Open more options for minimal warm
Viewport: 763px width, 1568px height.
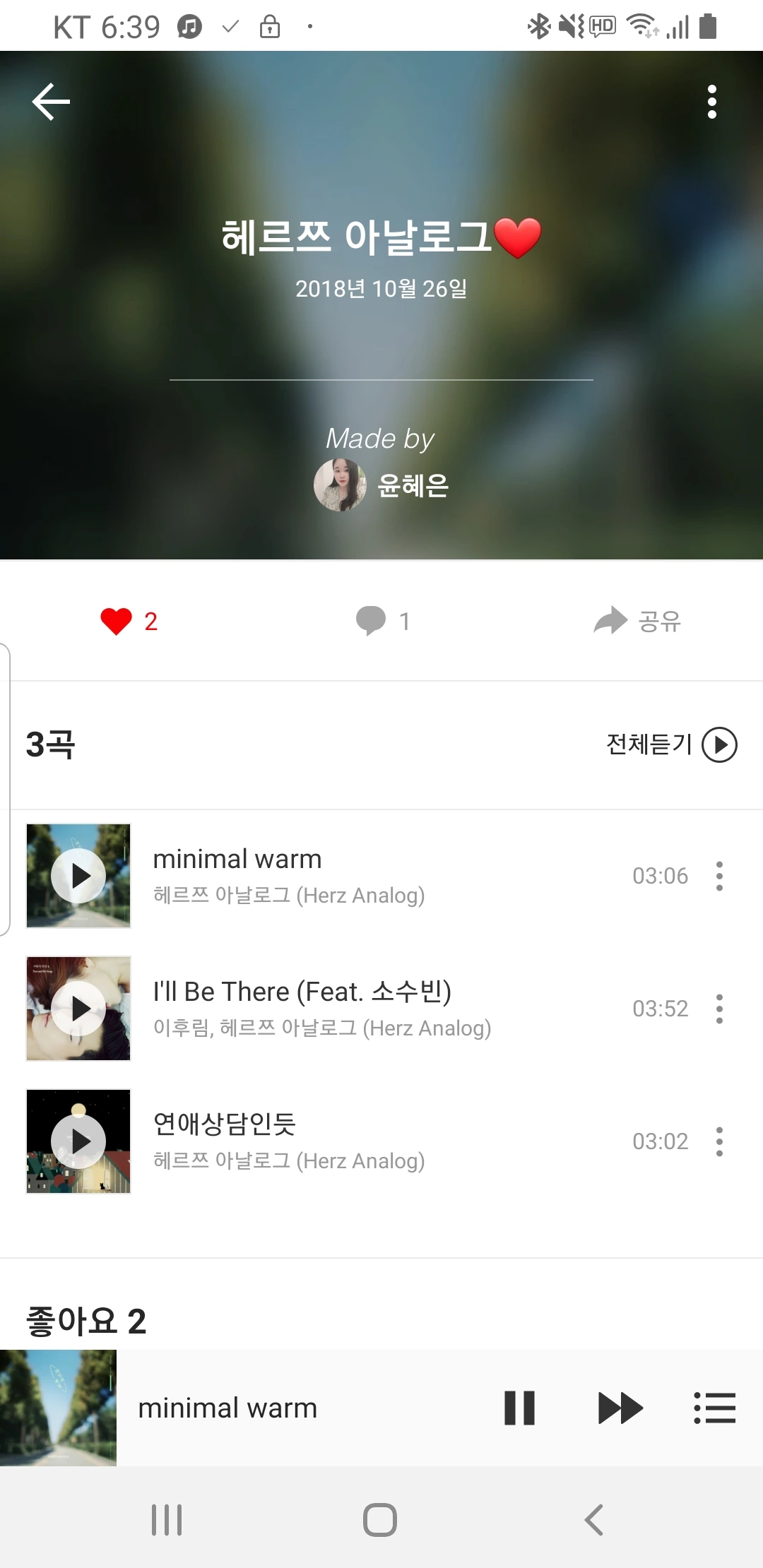pyautogui.click(x=719, y=876)
